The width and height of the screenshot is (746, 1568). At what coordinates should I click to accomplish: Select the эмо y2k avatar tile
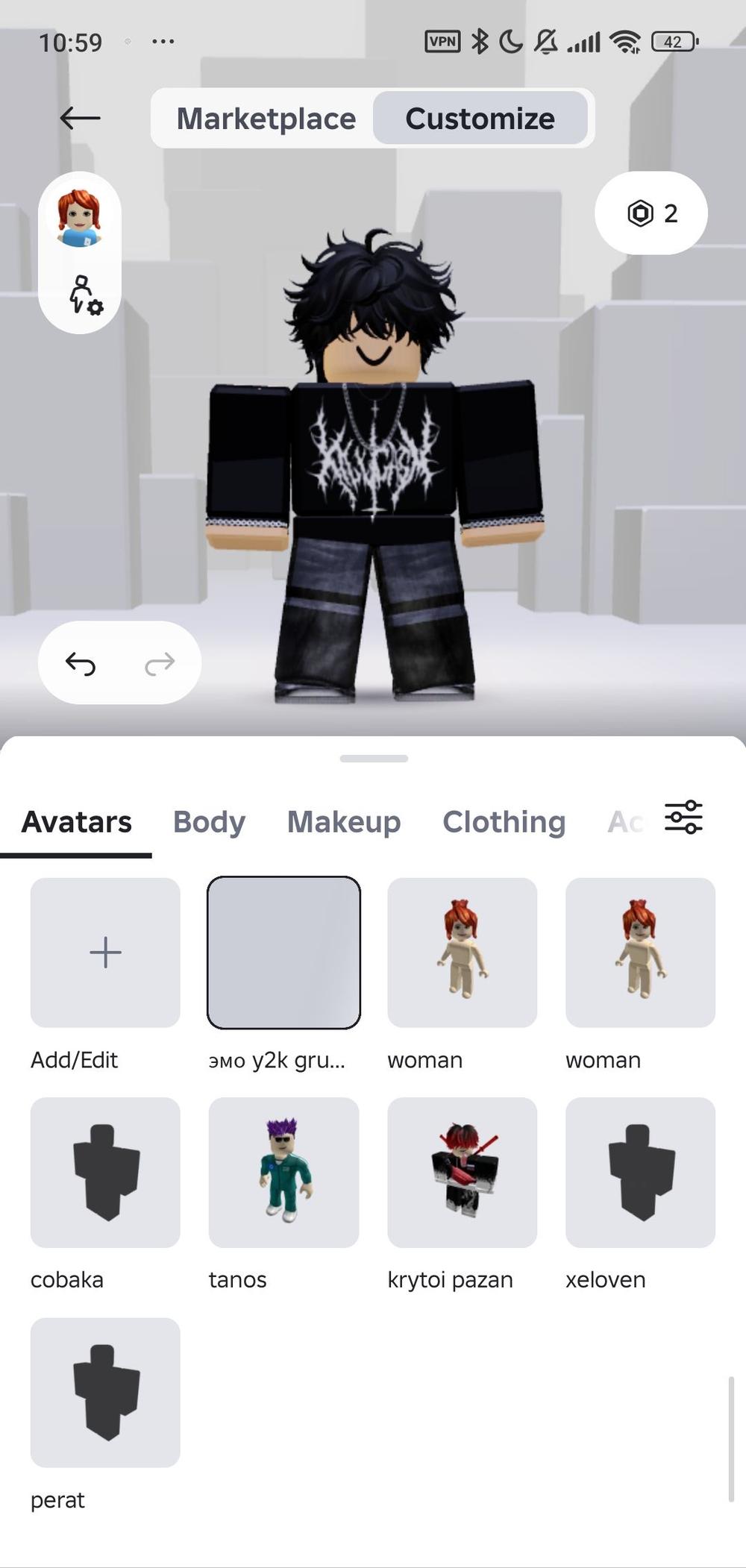click(283, 953)
